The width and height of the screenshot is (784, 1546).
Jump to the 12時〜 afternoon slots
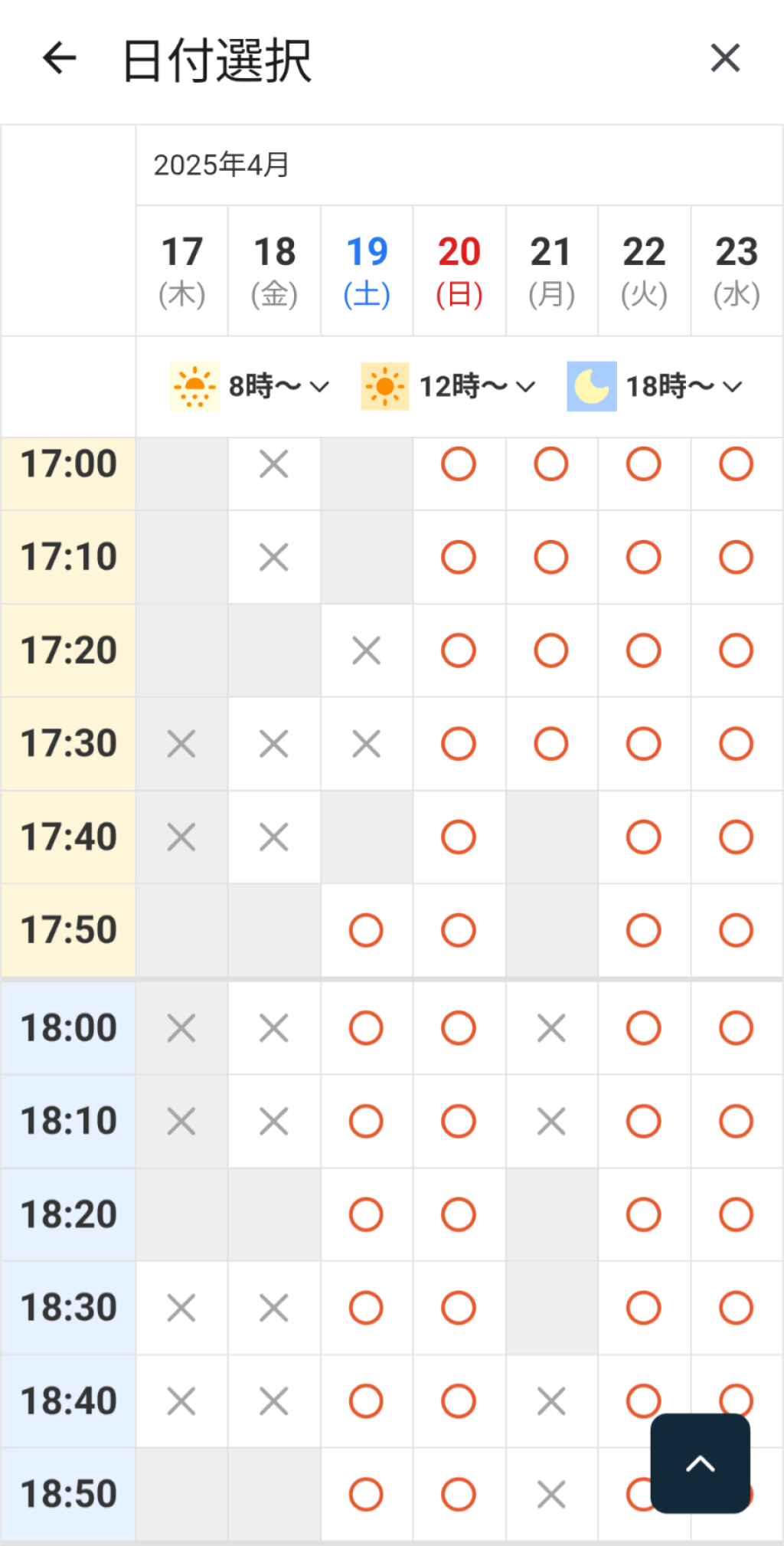click(449, 386)
